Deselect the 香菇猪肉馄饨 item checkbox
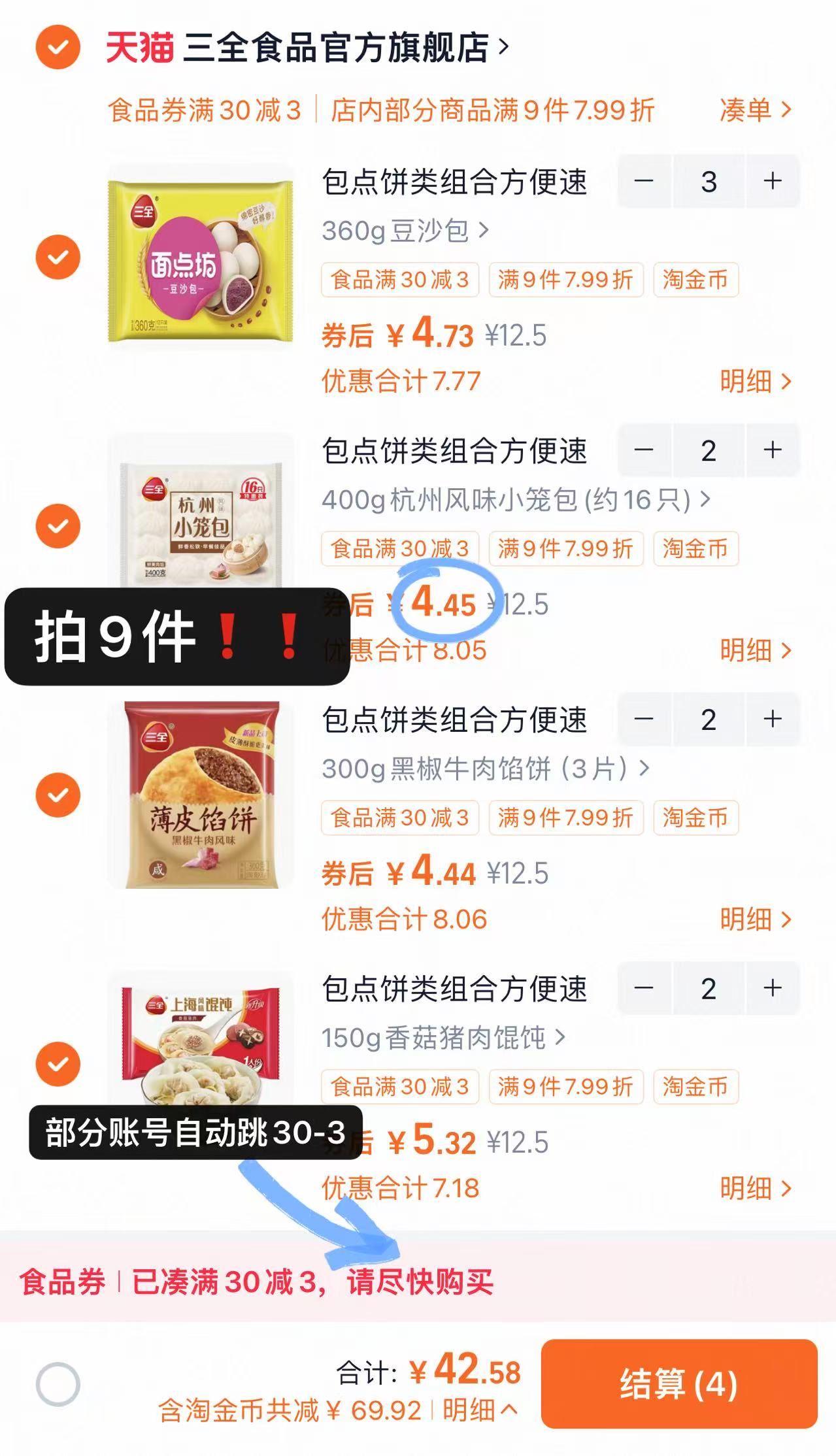The image size is (836, 1456). pyautogui.click(x=58, y=1064)
